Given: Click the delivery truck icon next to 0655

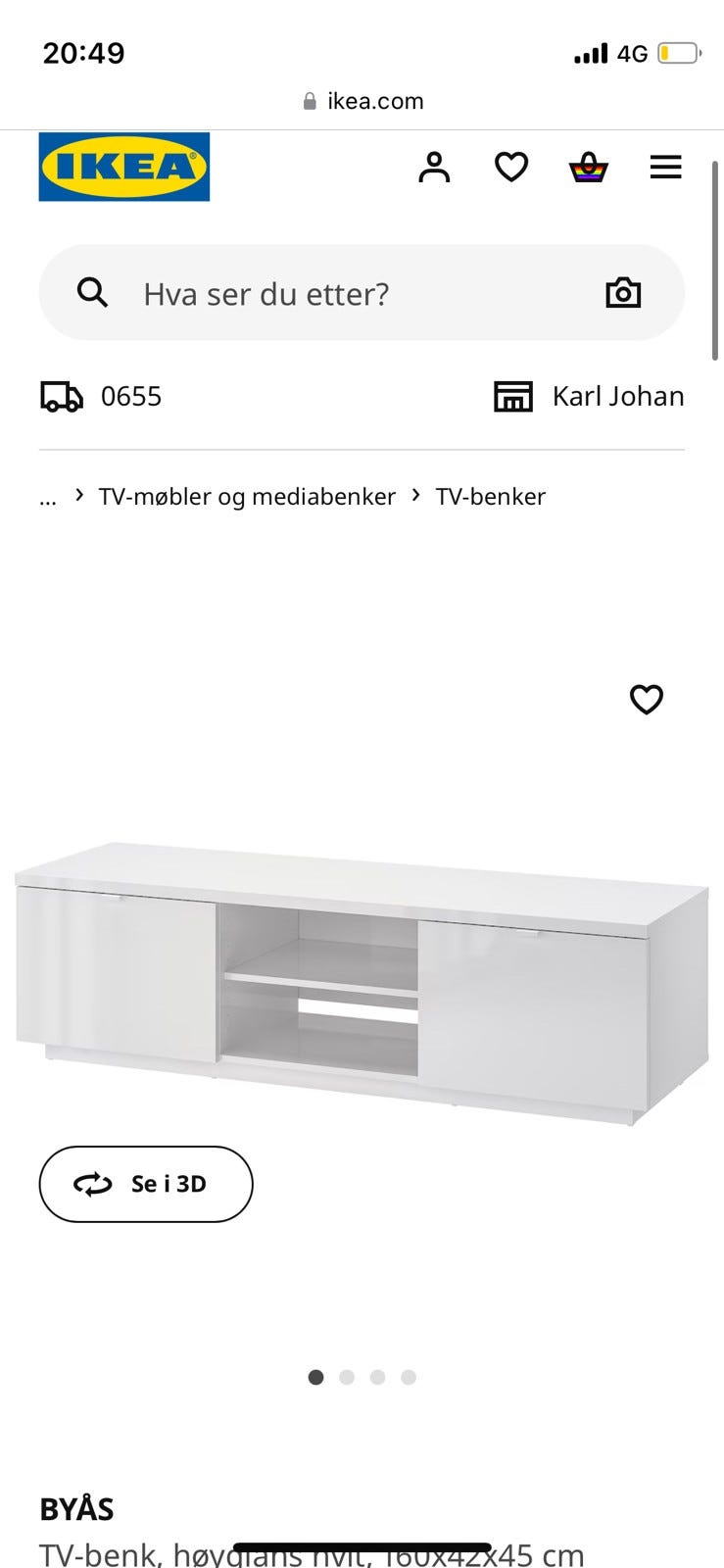Looking at the screenshot, I should [x=62, y=396].
